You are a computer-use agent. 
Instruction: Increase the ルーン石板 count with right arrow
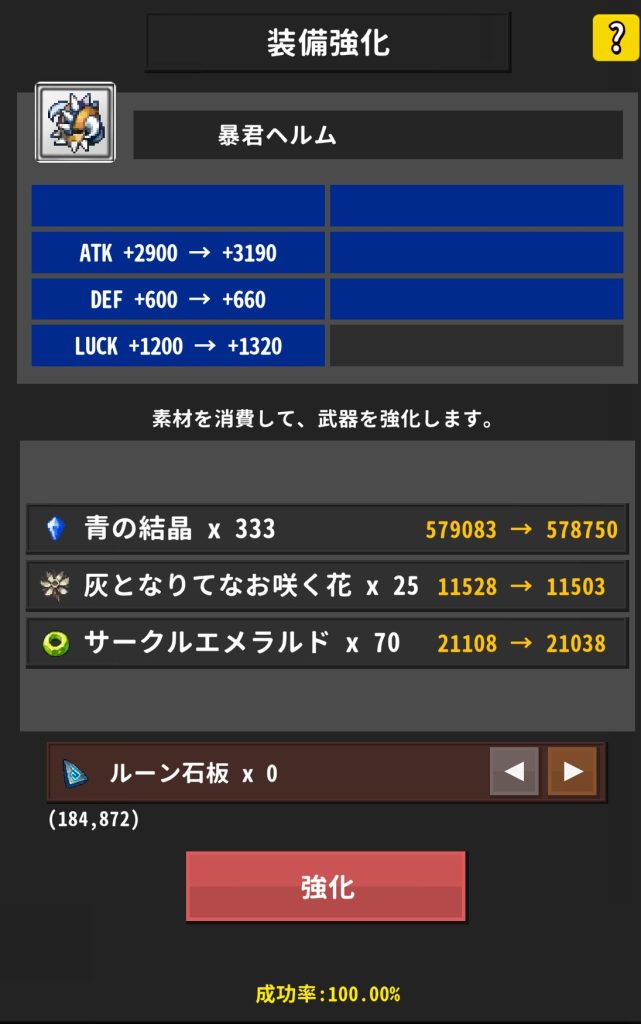(x=572, y=771)
